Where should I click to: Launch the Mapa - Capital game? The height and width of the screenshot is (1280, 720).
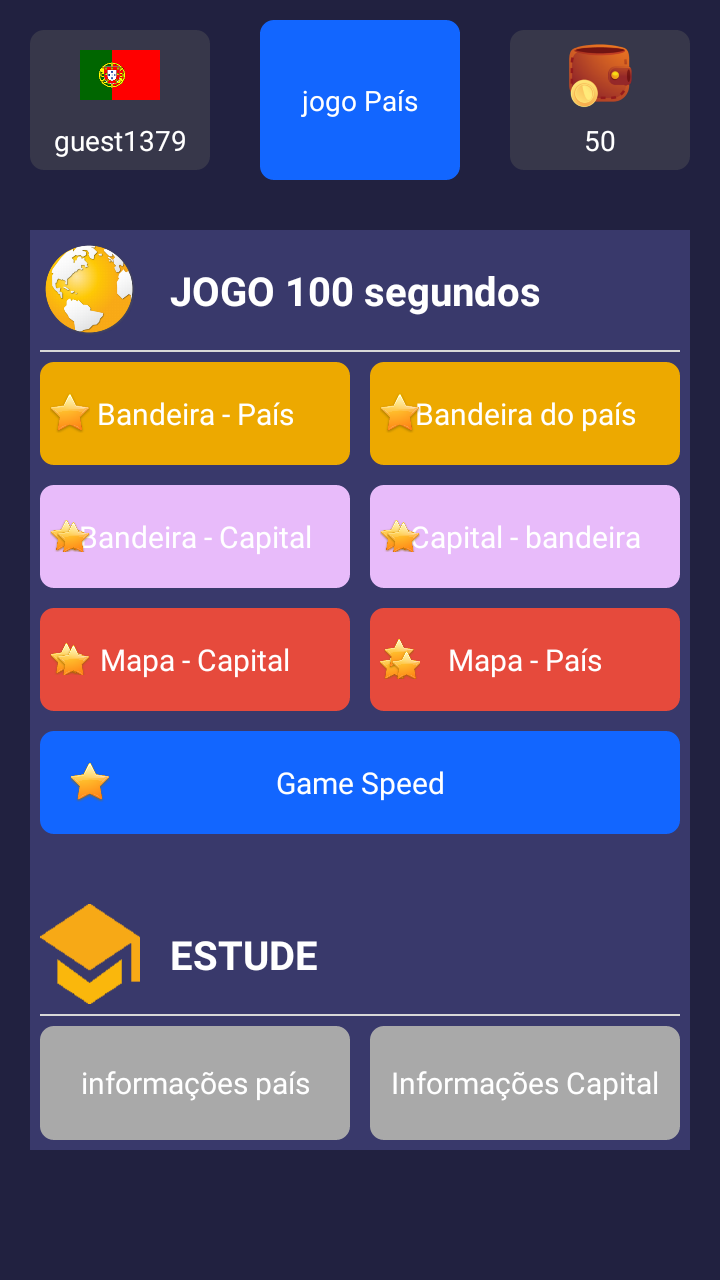(195, 660)
